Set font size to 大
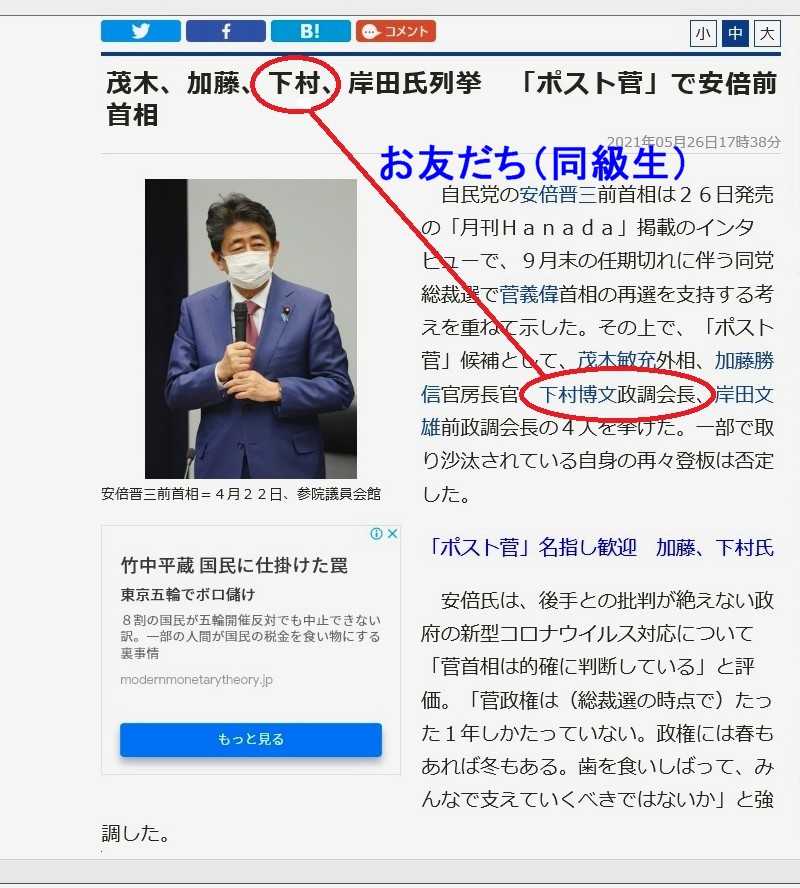The height and width of the screenshot is (888, 800). pos(767,33)
